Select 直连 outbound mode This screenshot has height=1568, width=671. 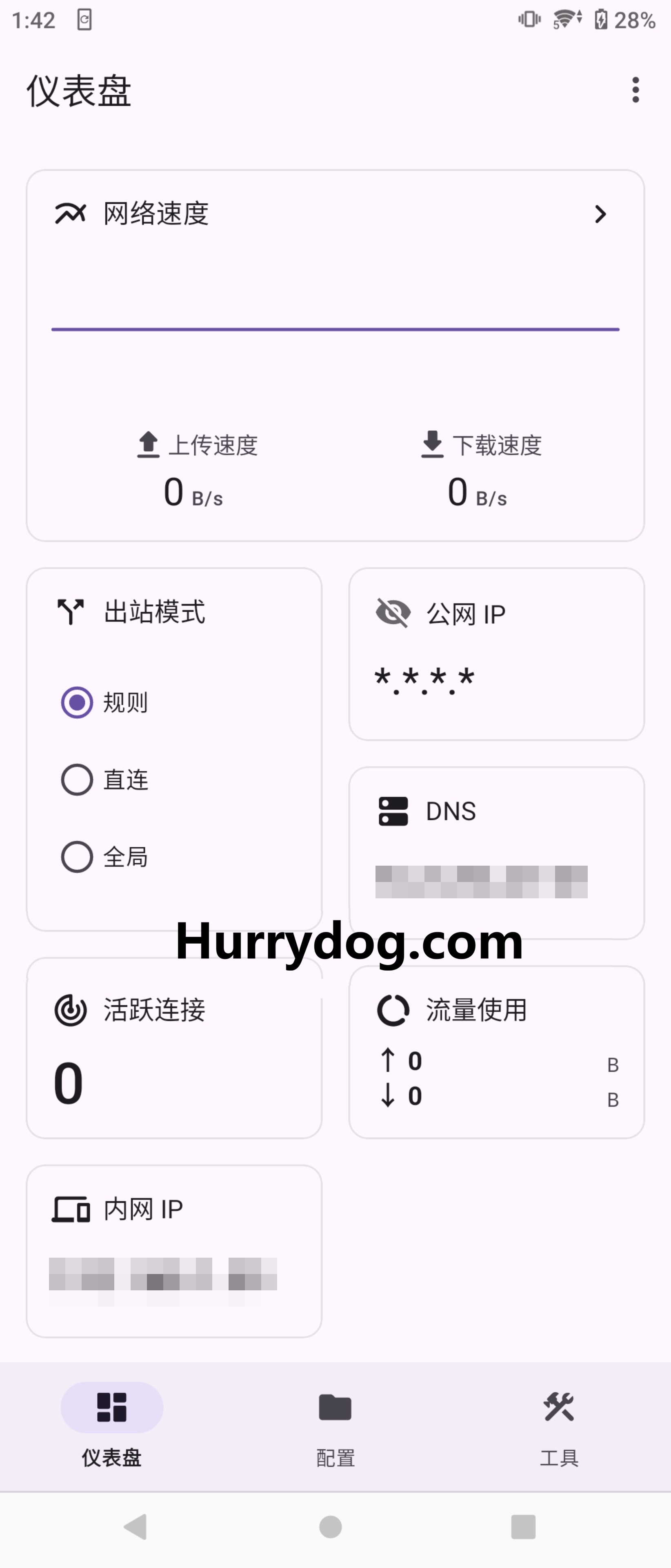[77, 780]
